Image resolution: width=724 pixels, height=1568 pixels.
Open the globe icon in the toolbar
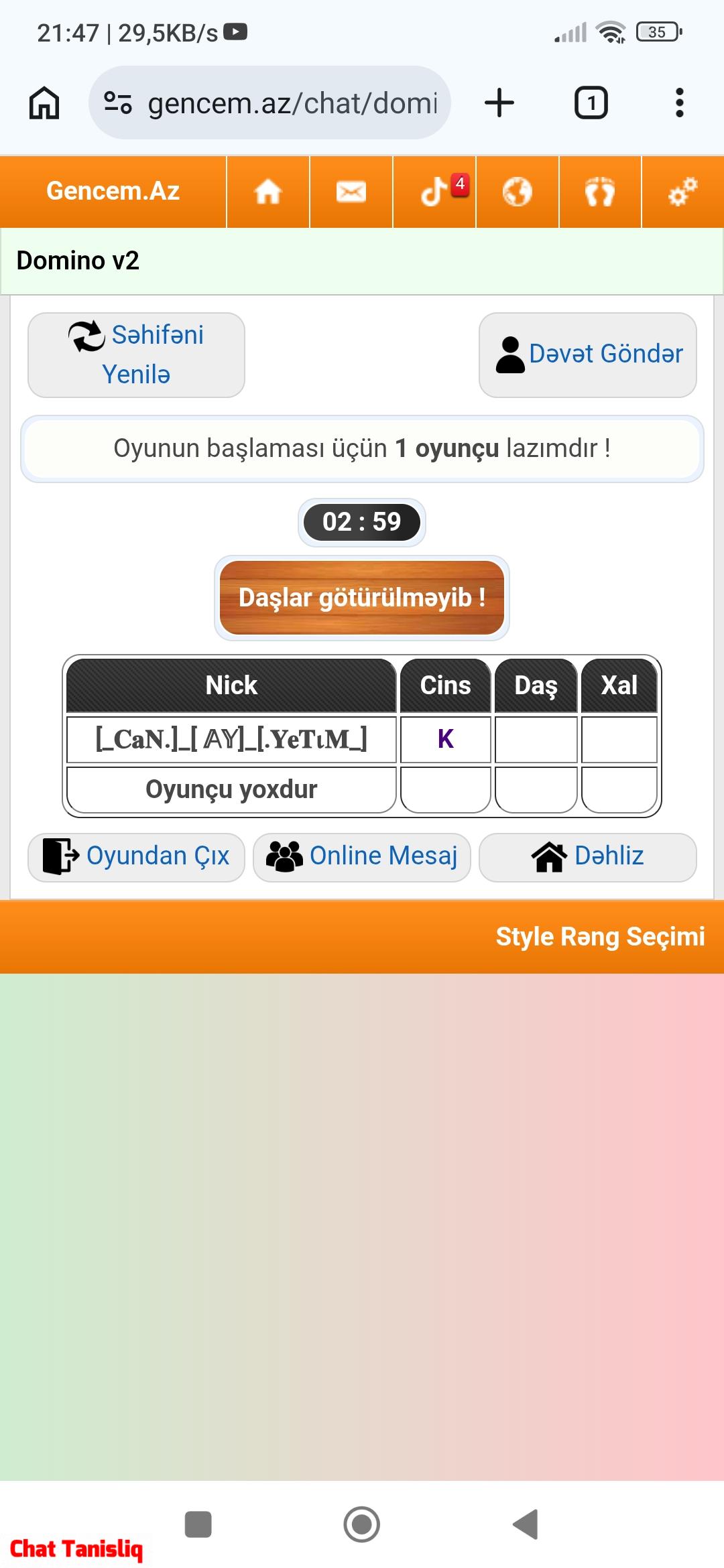click(517, 192)
